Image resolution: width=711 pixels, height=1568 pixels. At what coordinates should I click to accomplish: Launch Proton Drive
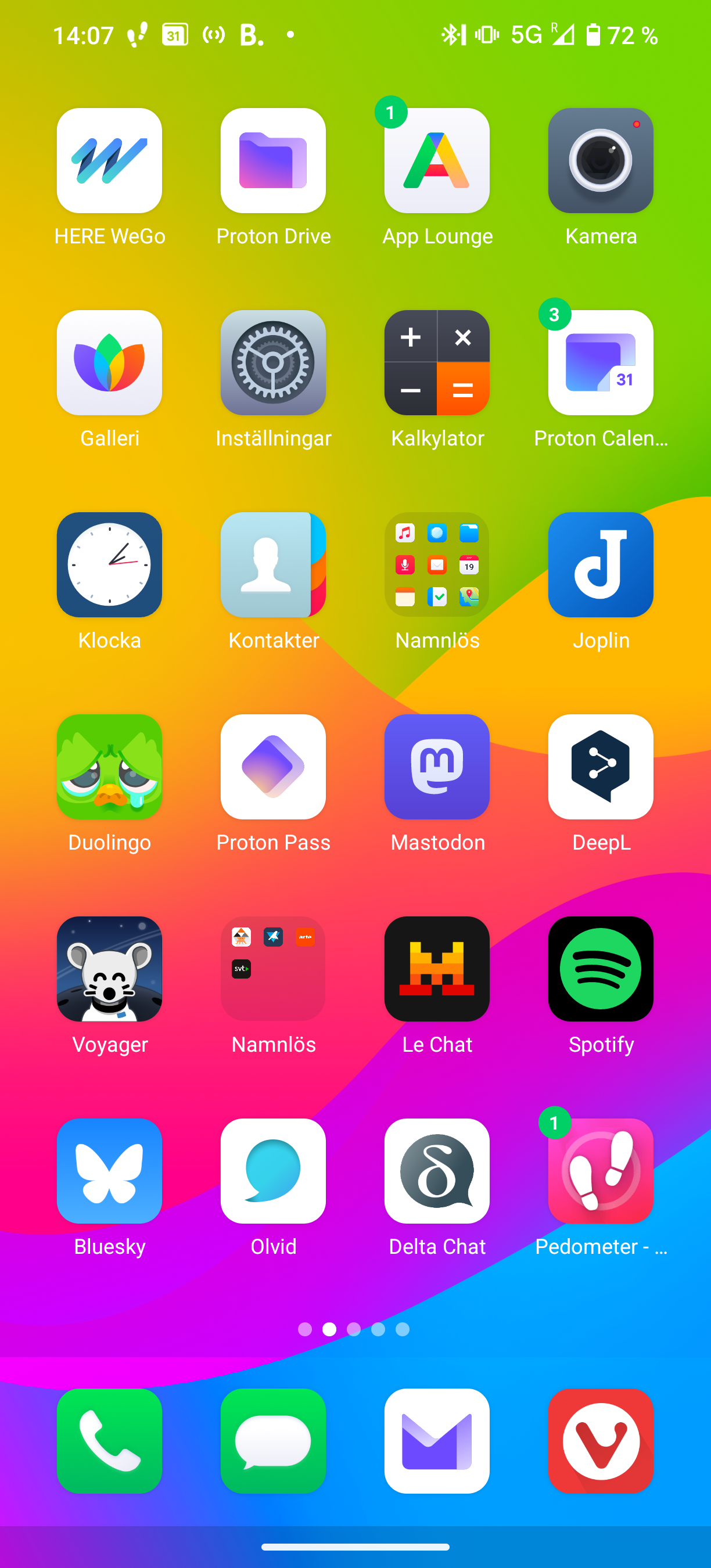tap(274, 161)
